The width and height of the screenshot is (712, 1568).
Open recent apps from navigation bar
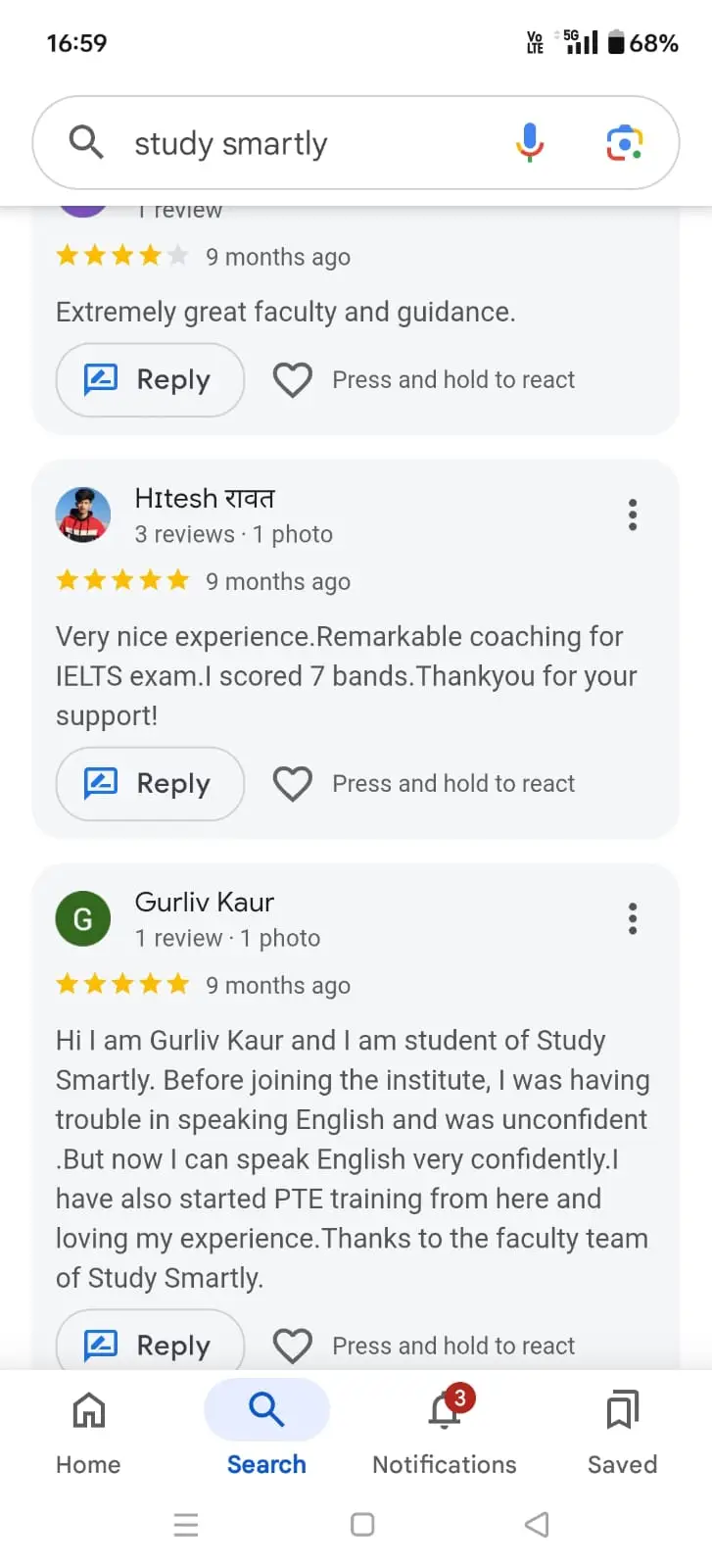click(x=186, y=1525)
